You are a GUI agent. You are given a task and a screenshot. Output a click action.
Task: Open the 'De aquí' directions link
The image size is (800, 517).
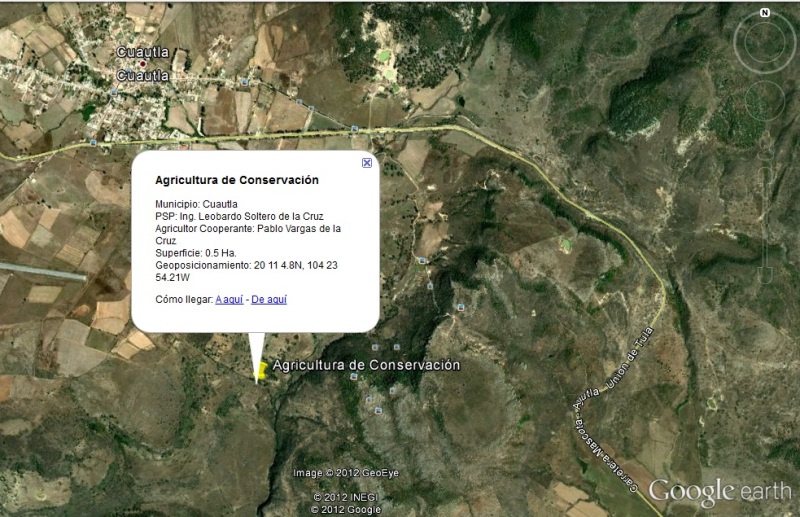[x=269, y=299]
